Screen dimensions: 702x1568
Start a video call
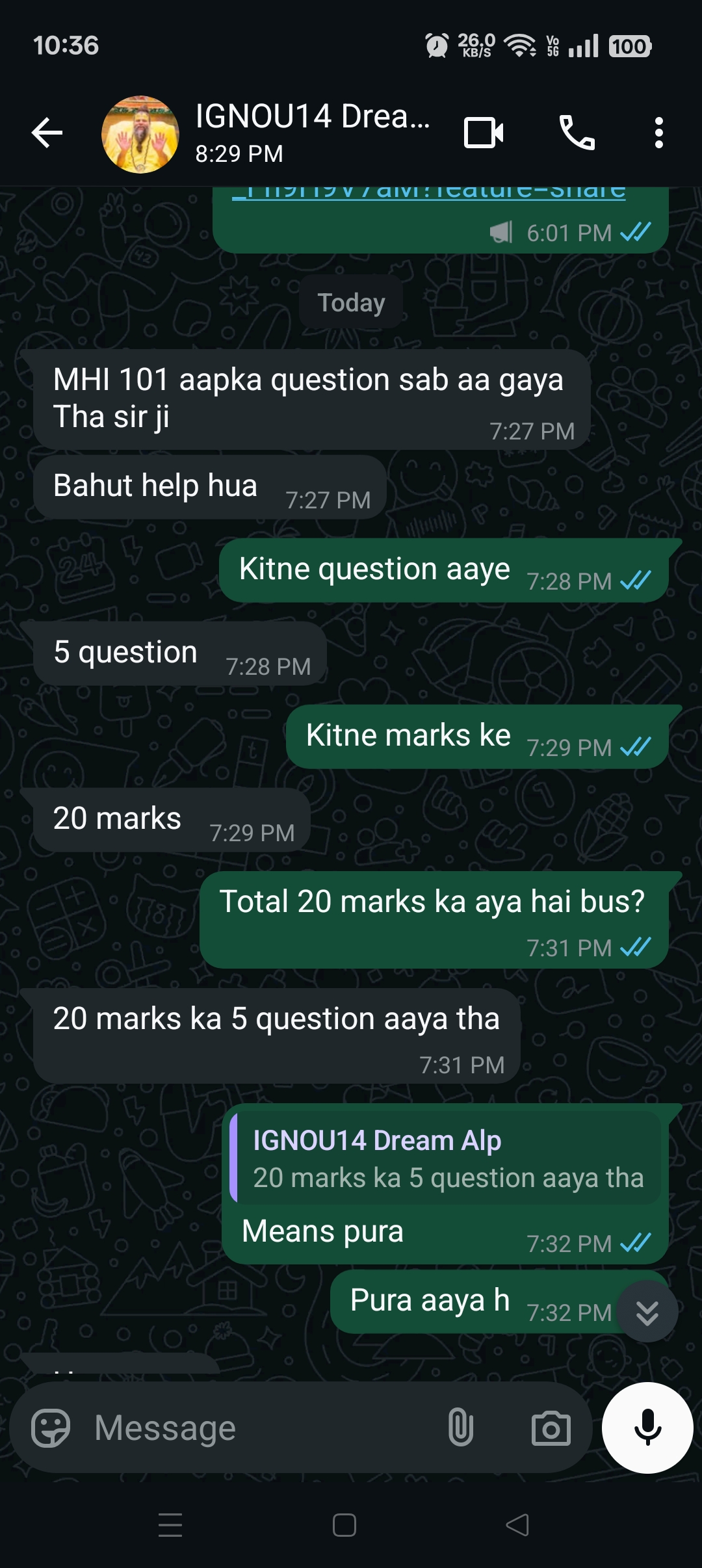(x=484, y=133)
